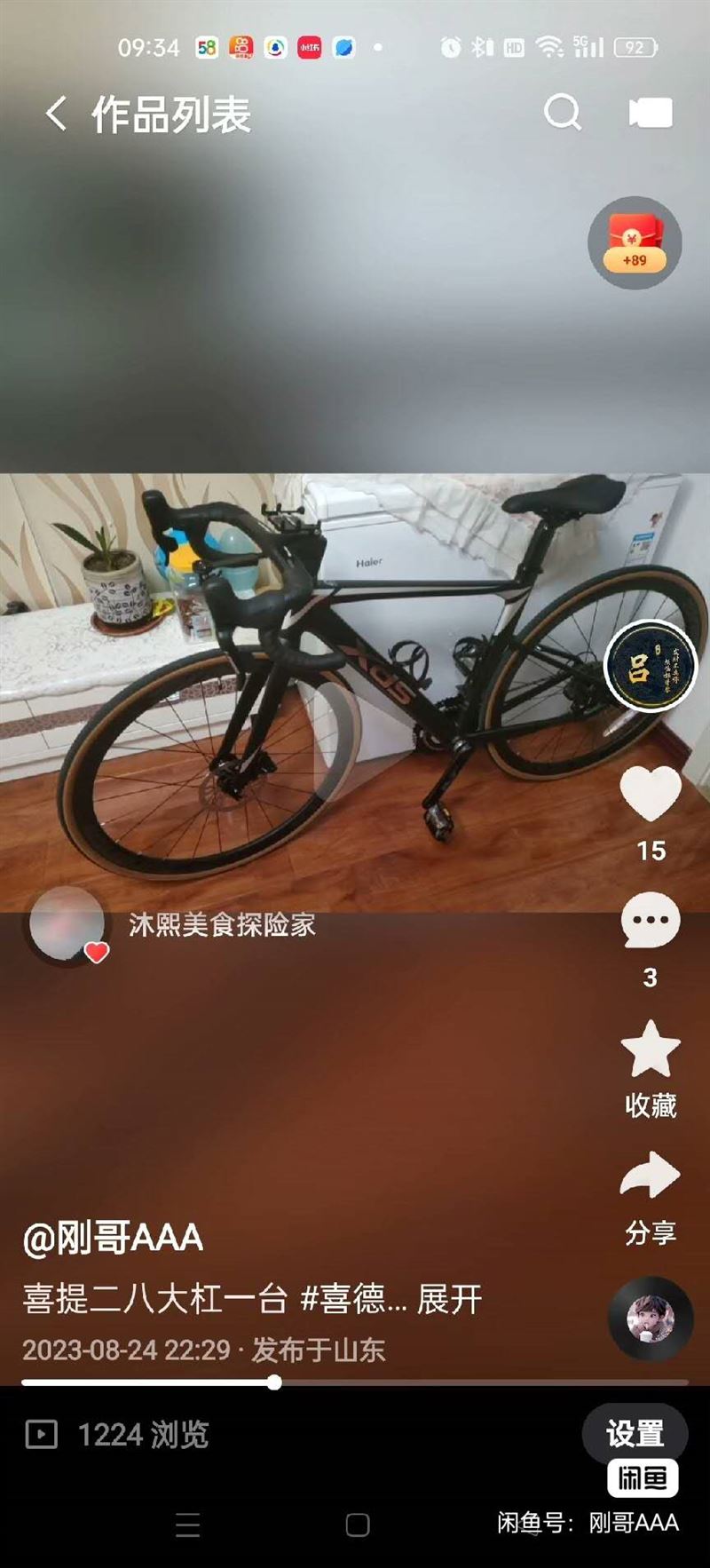Image resolution: width=710 pixels, height=1568 pixels.
Task: Open the search icon
Action: pos(563,113)
